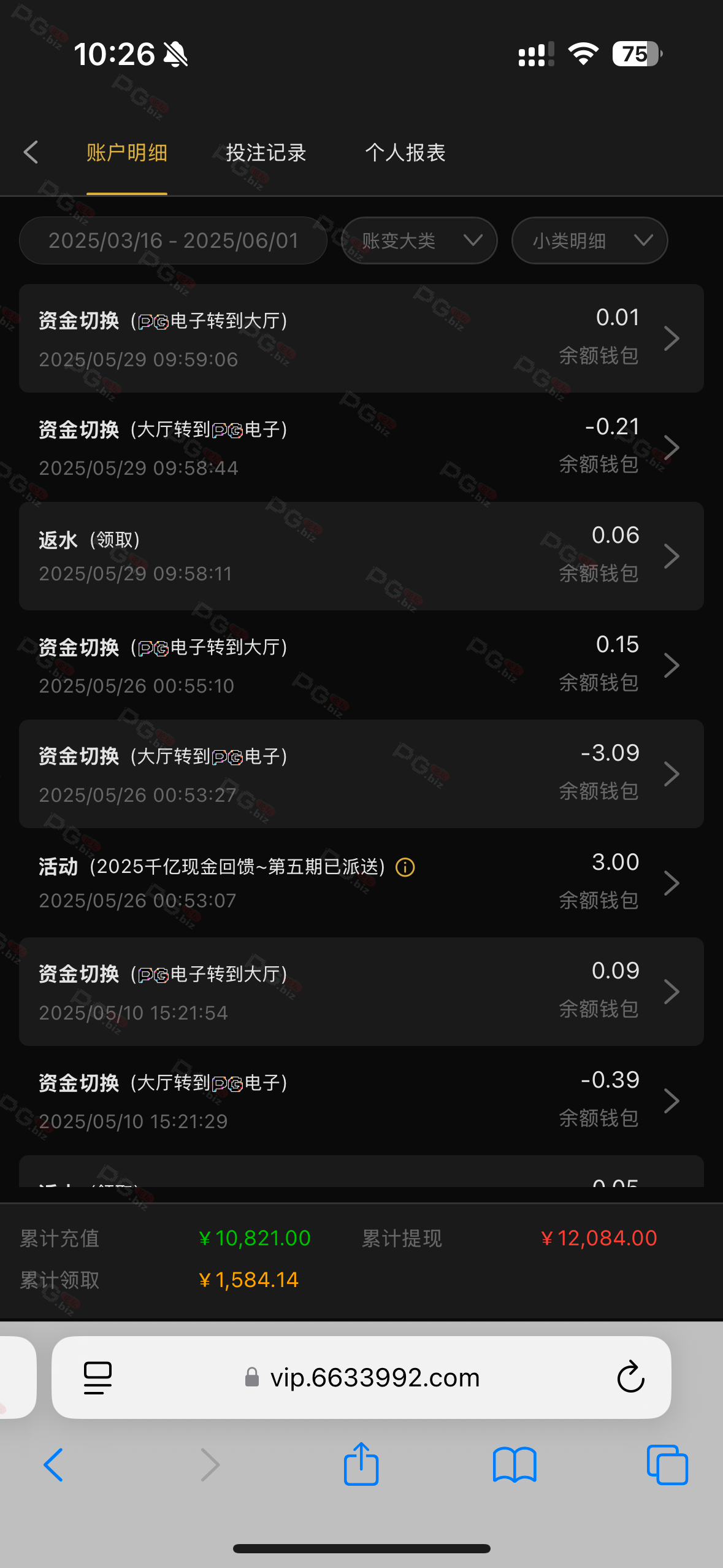The height and width of the screenshot is (1568, 723).
Task: Open the 活动 3.00 cash rebate entry
Action: (x=361, y=883)
